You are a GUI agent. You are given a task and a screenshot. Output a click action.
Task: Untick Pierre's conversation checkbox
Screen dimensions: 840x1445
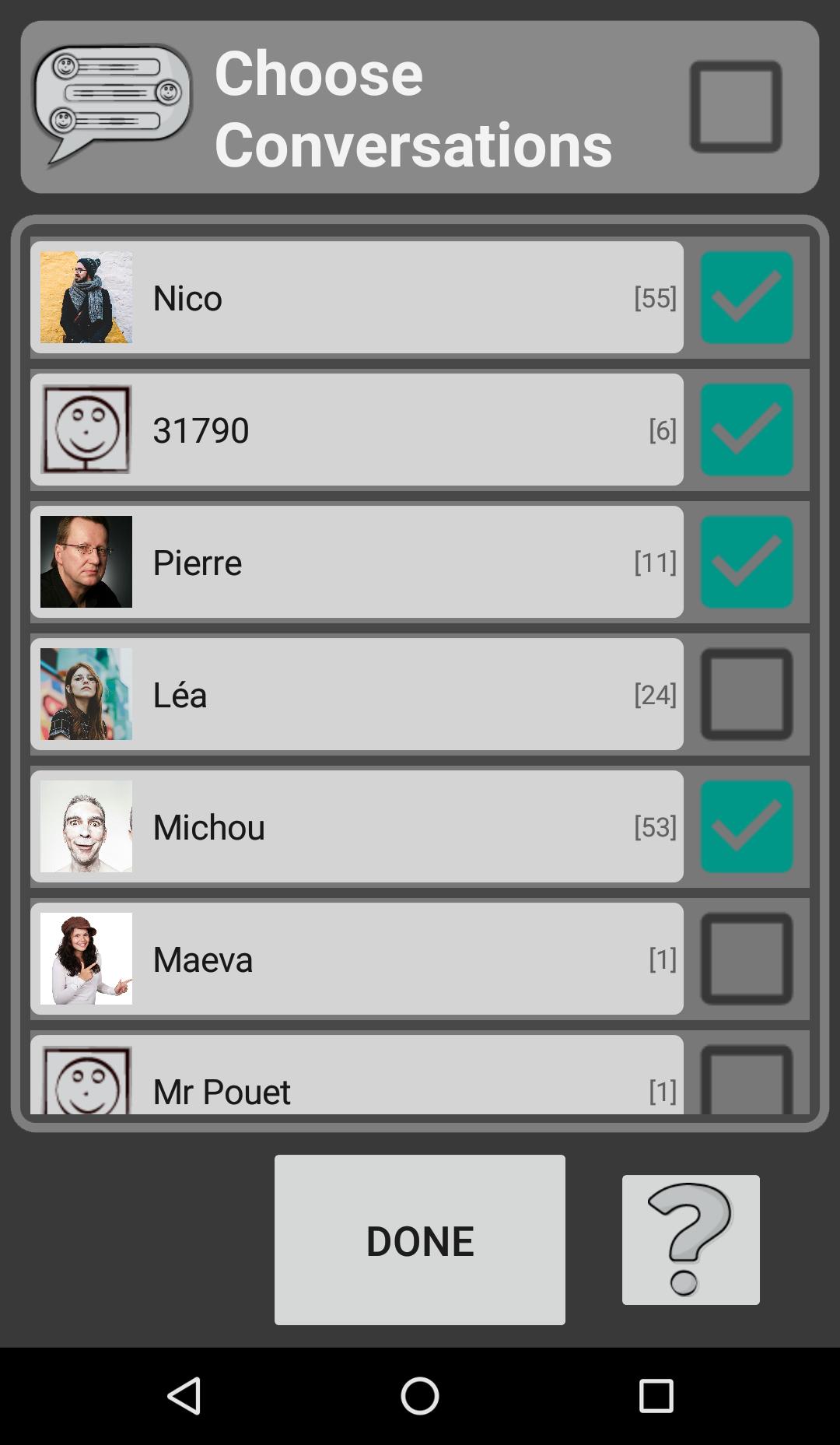point(746,562)
